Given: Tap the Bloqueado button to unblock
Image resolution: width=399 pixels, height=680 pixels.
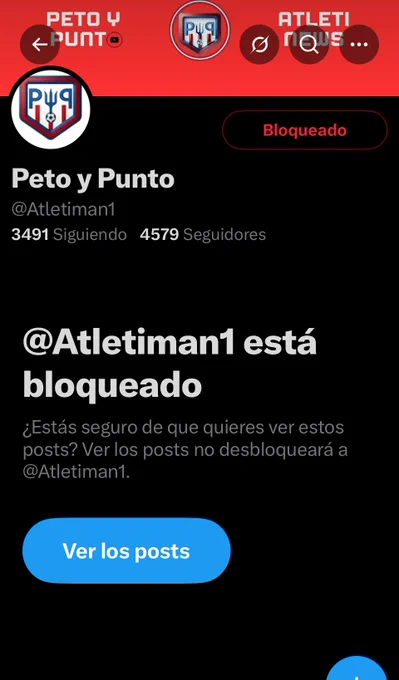Looking at the screenshot, I should pos(304,130).
